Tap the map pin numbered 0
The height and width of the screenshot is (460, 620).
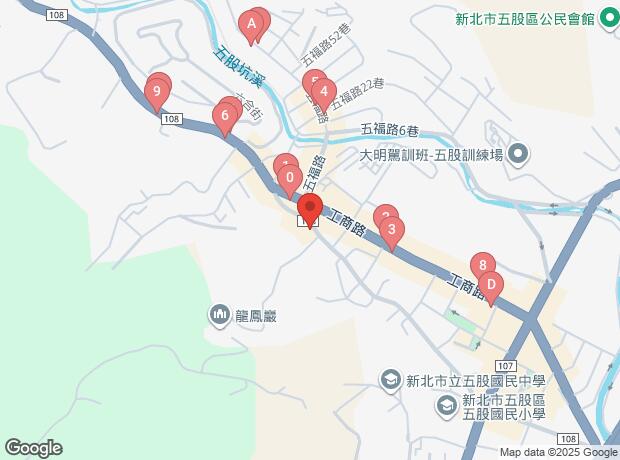click(289, 181)
